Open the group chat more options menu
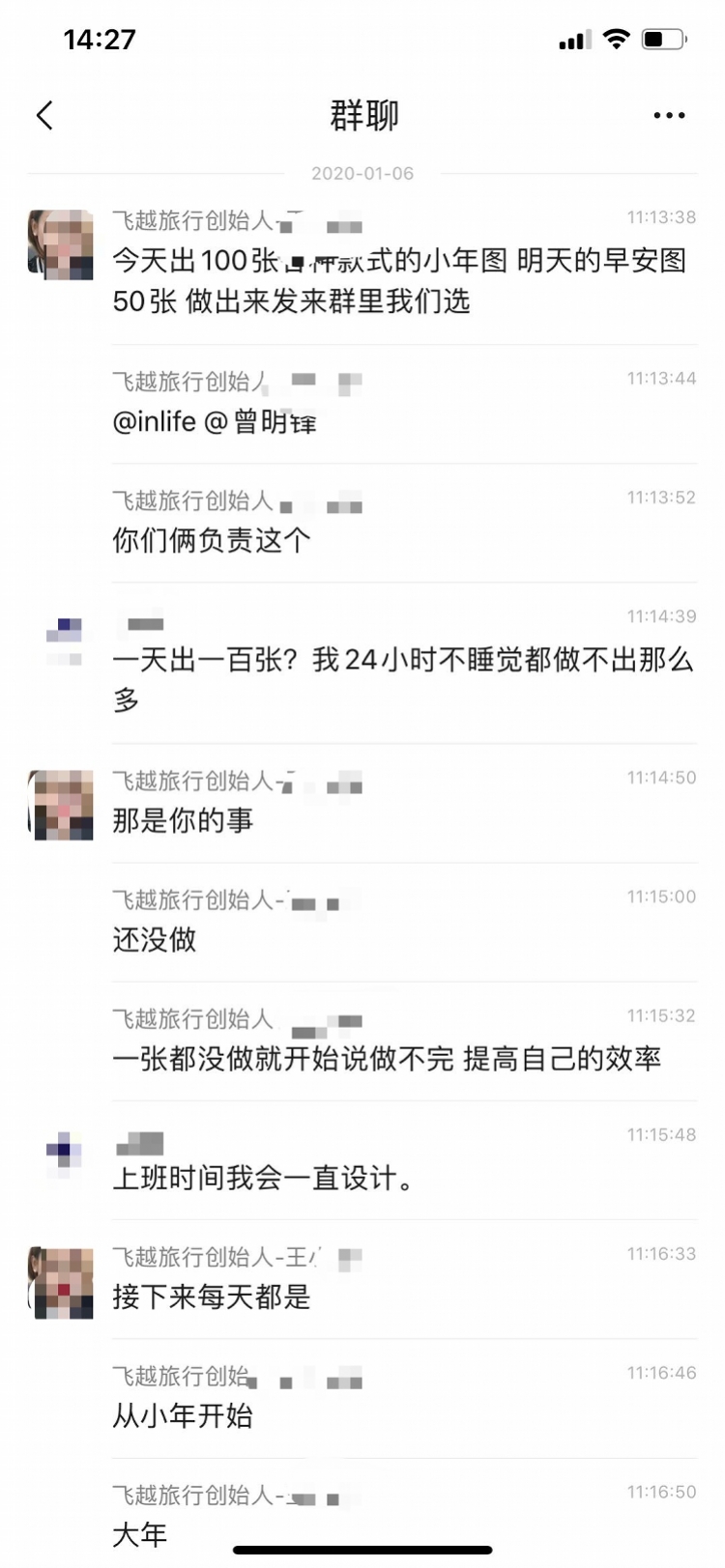The width and height of the screenshot is (725, 1568). click(x=669, y=115)
